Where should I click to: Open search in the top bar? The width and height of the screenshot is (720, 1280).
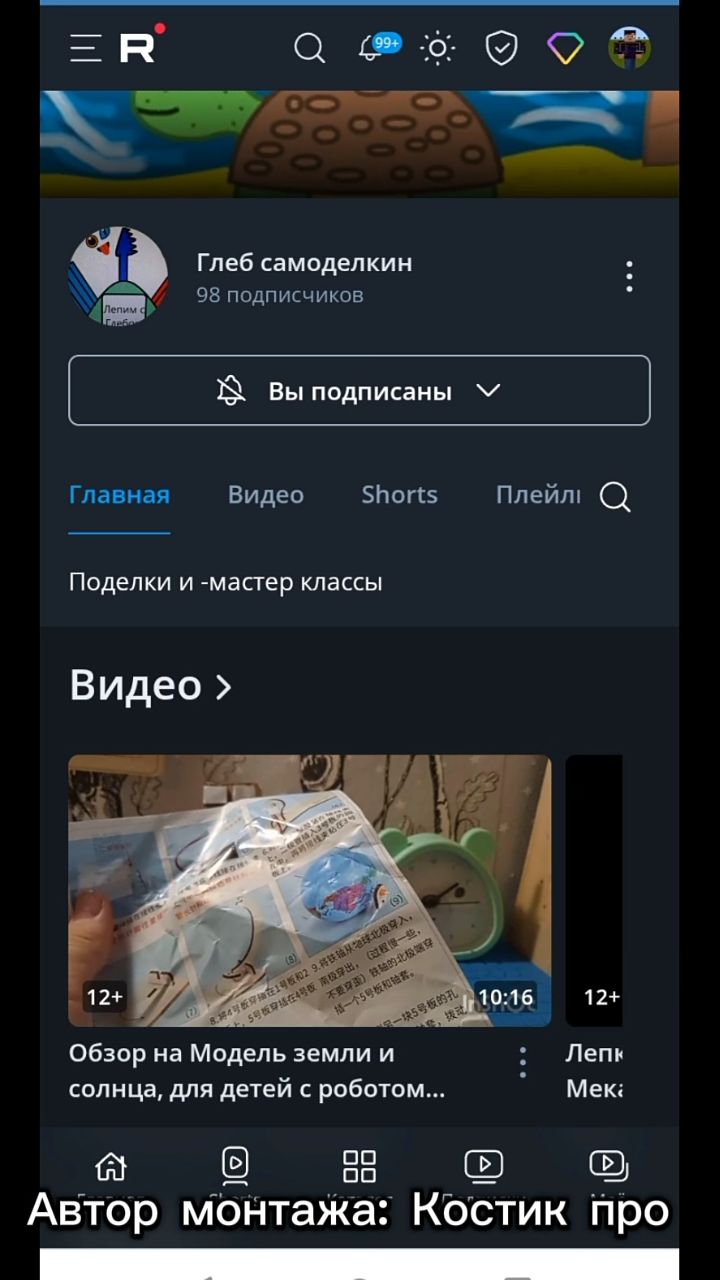pyautogui.click(x=309, y=48)
